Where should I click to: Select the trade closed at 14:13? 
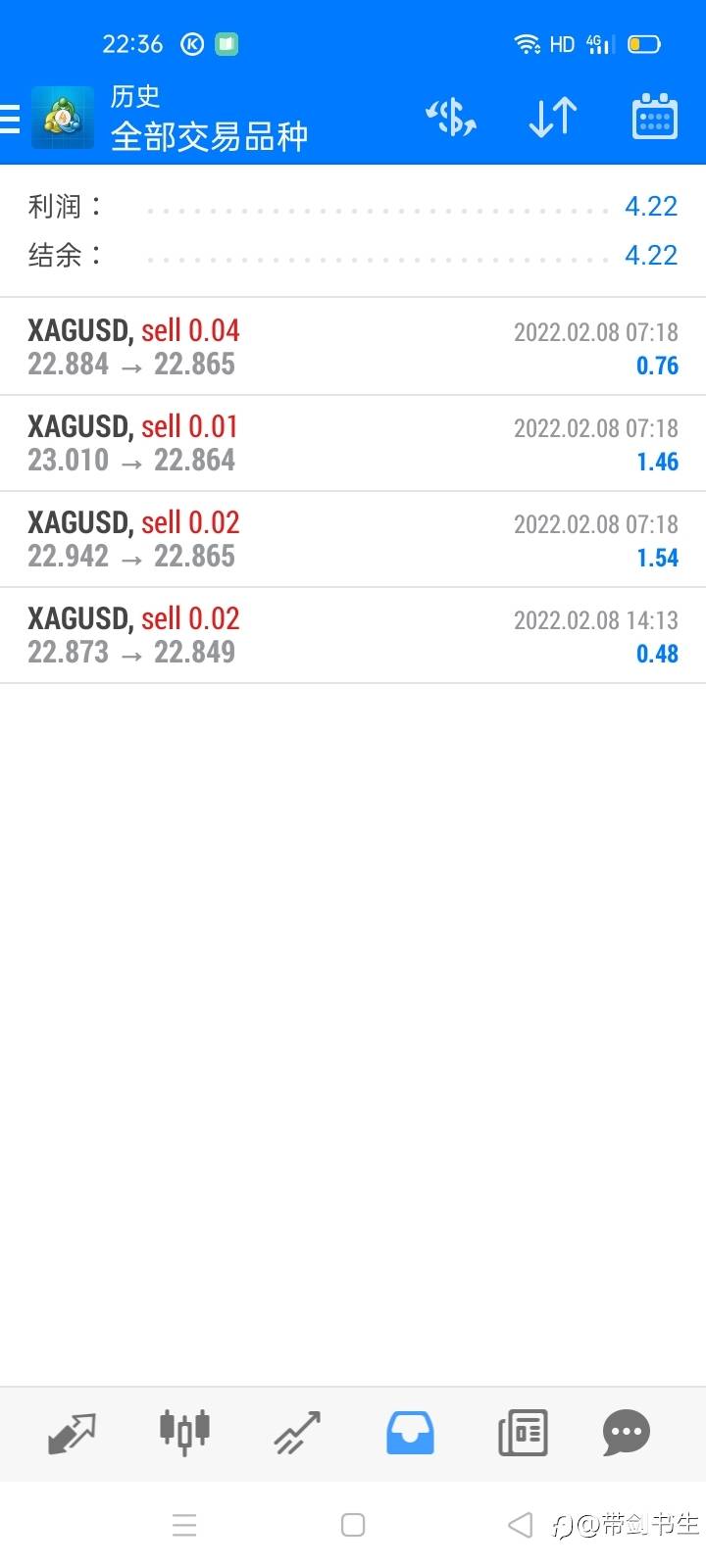click(353, 635)
